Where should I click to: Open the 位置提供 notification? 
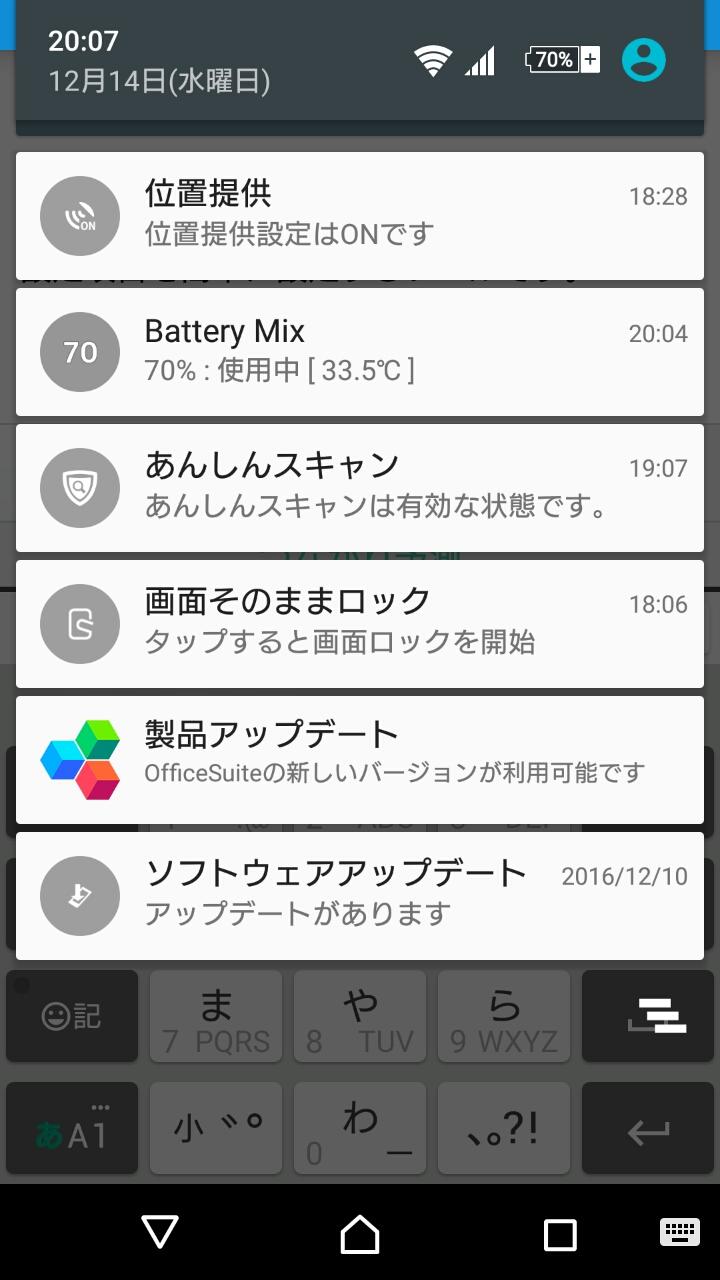(360, 216)
